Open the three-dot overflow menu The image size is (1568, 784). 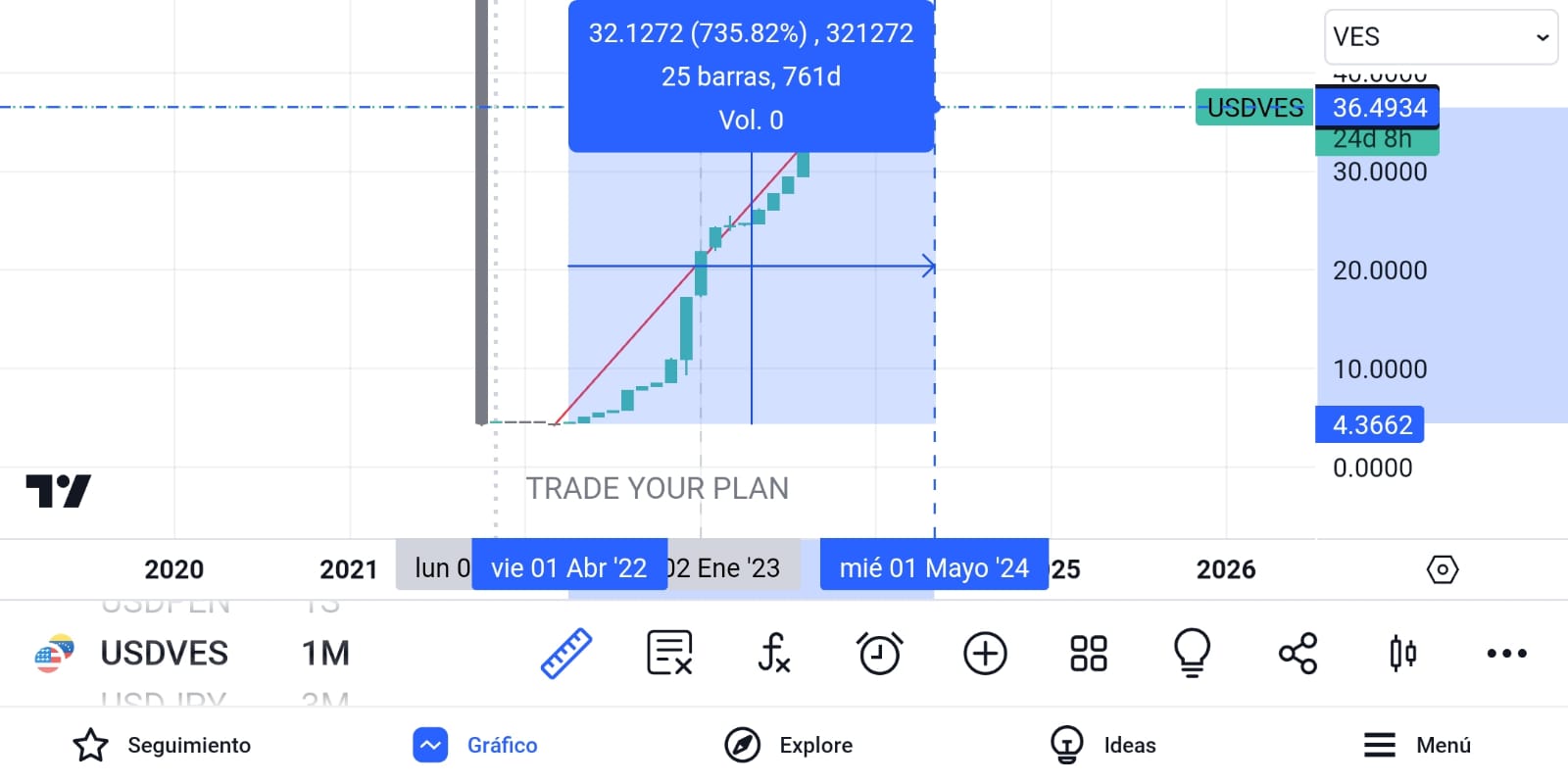click(1506, 654)
